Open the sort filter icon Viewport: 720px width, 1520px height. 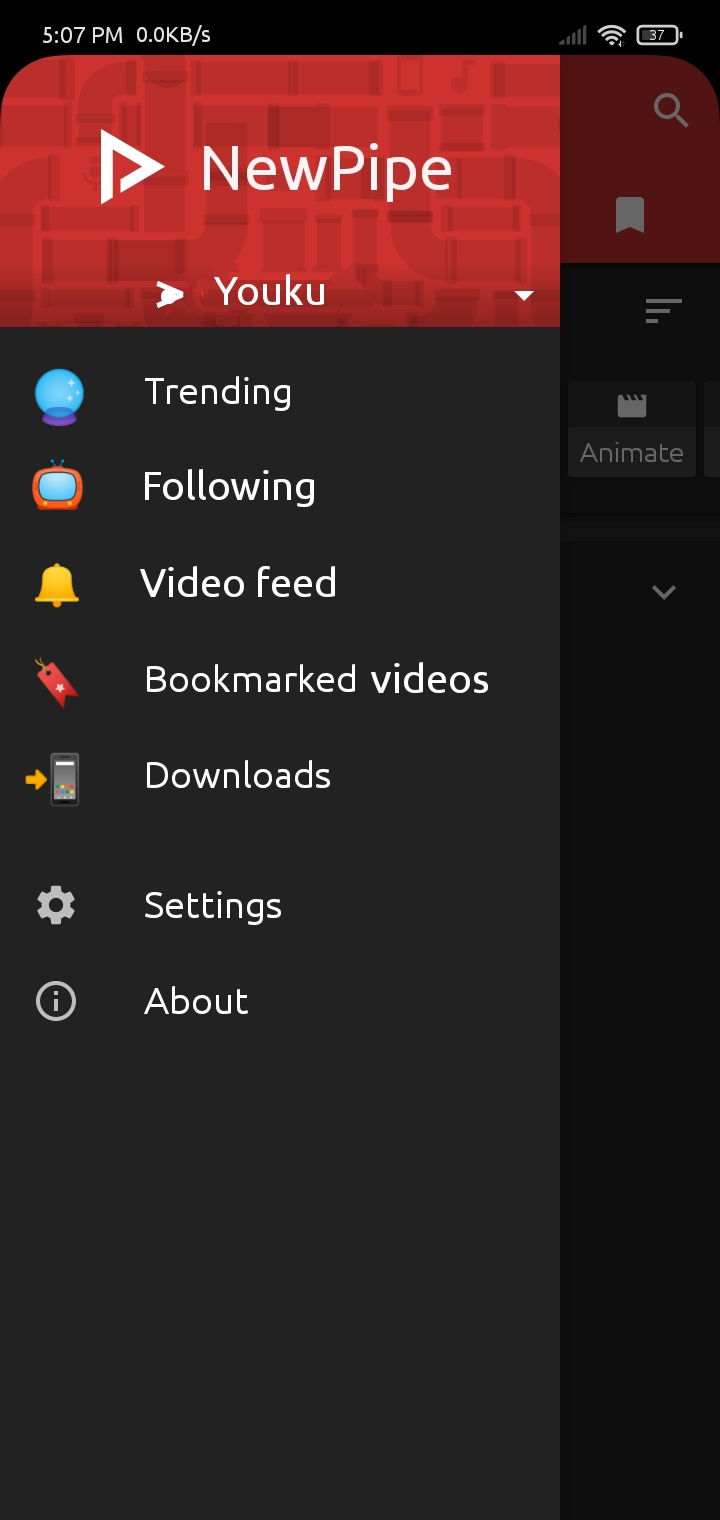point(663,310)
